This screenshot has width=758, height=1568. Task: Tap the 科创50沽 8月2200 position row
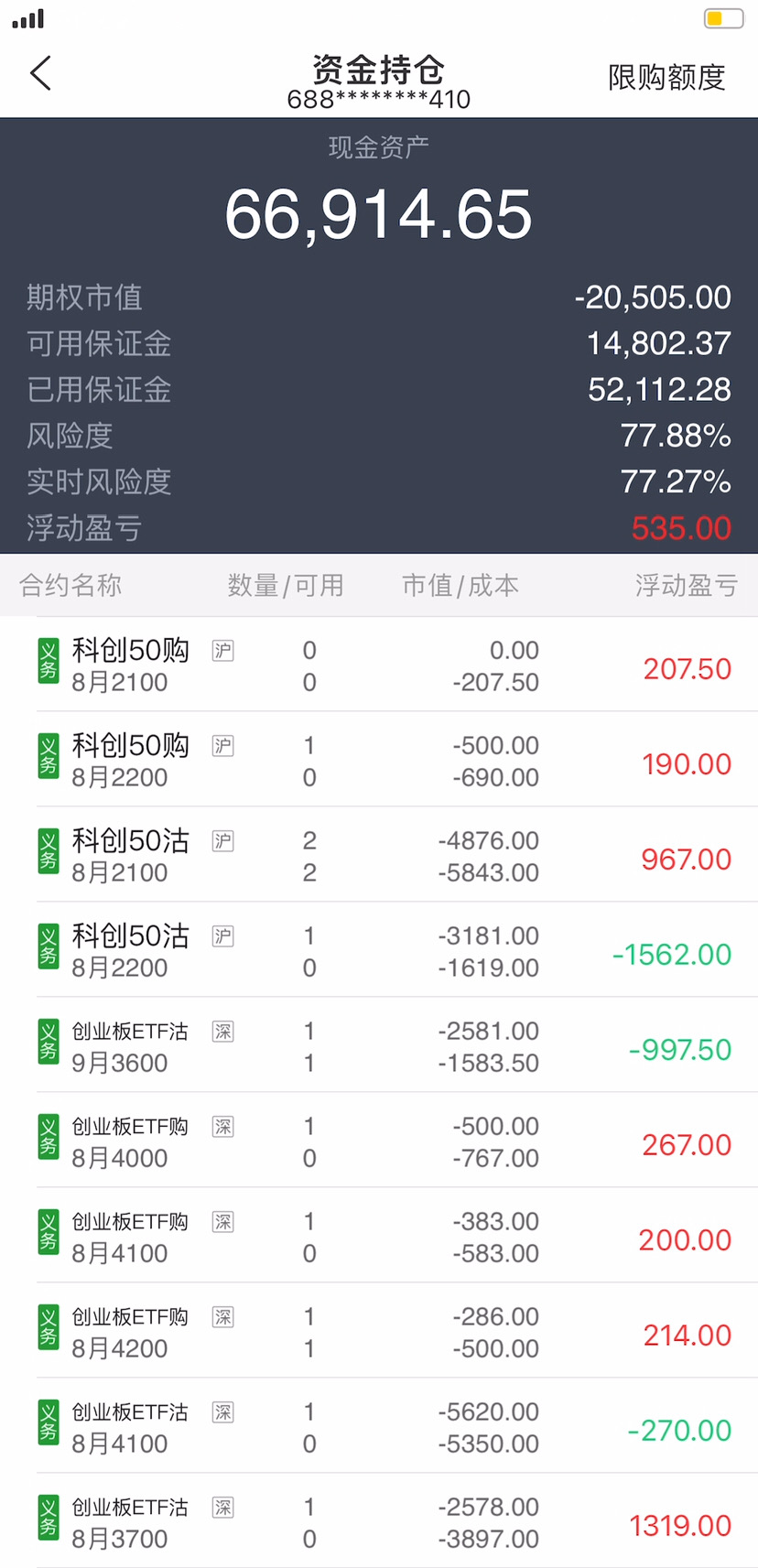[379, 950]
